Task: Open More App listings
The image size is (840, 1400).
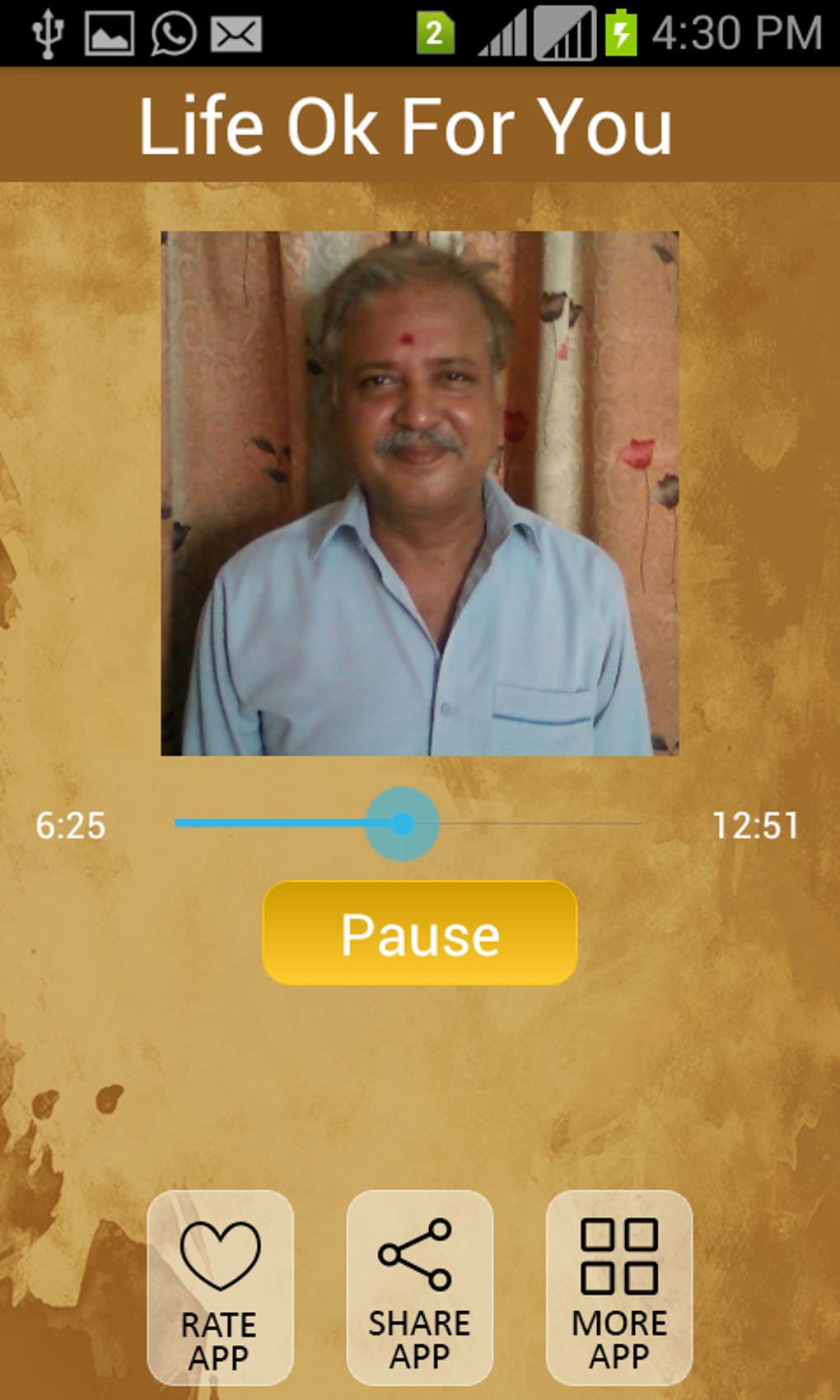Action: pyautogui.click(x=618, y=1287)
